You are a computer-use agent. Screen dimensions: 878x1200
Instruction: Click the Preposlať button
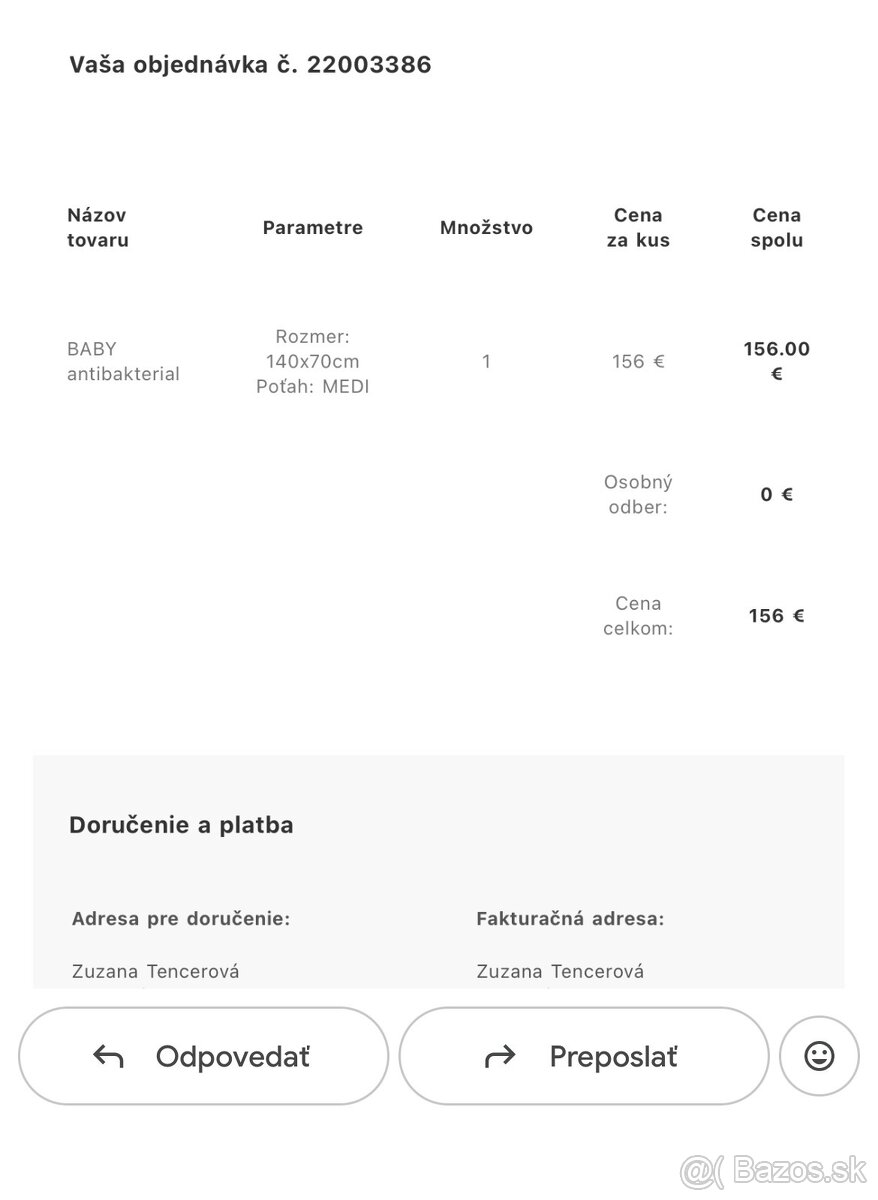(x=584, y=1056)
